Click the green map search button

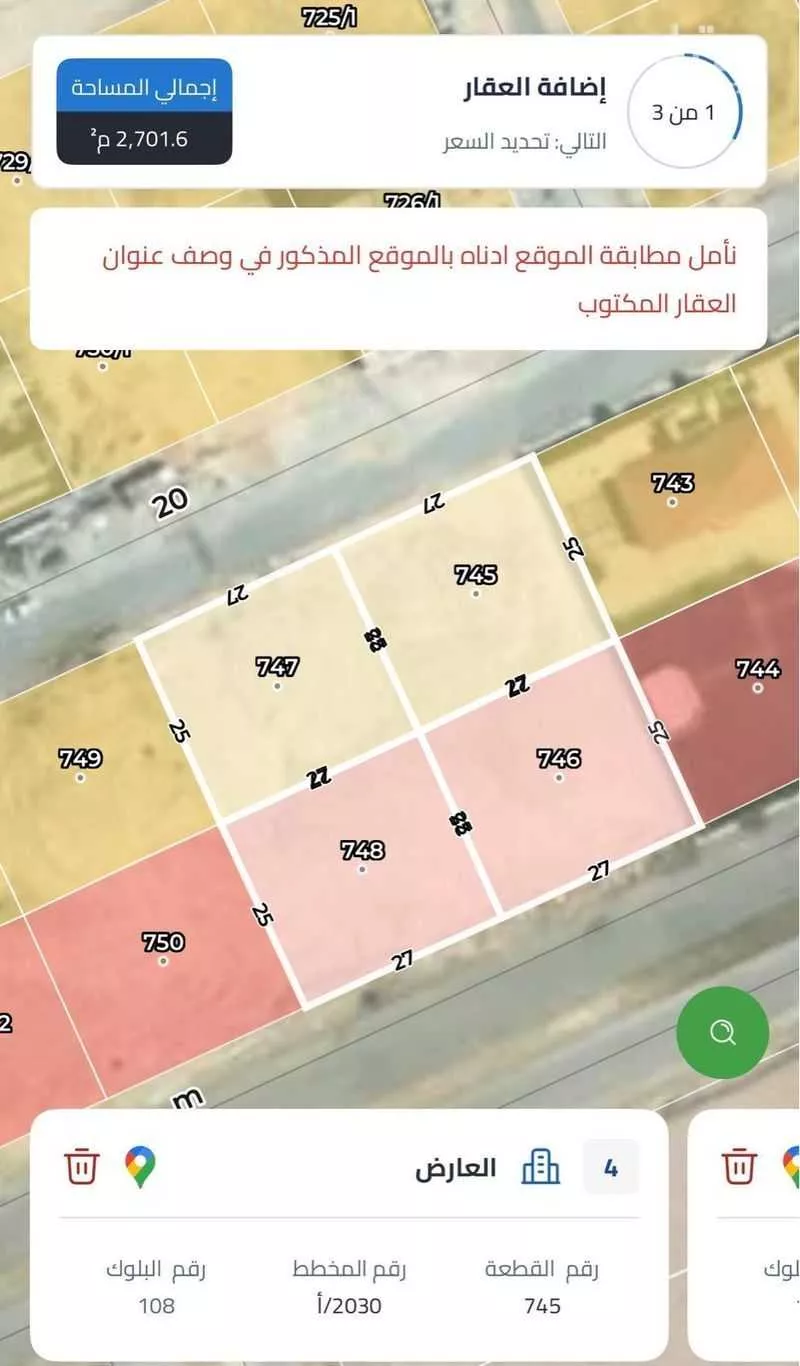click(722, 1033)
